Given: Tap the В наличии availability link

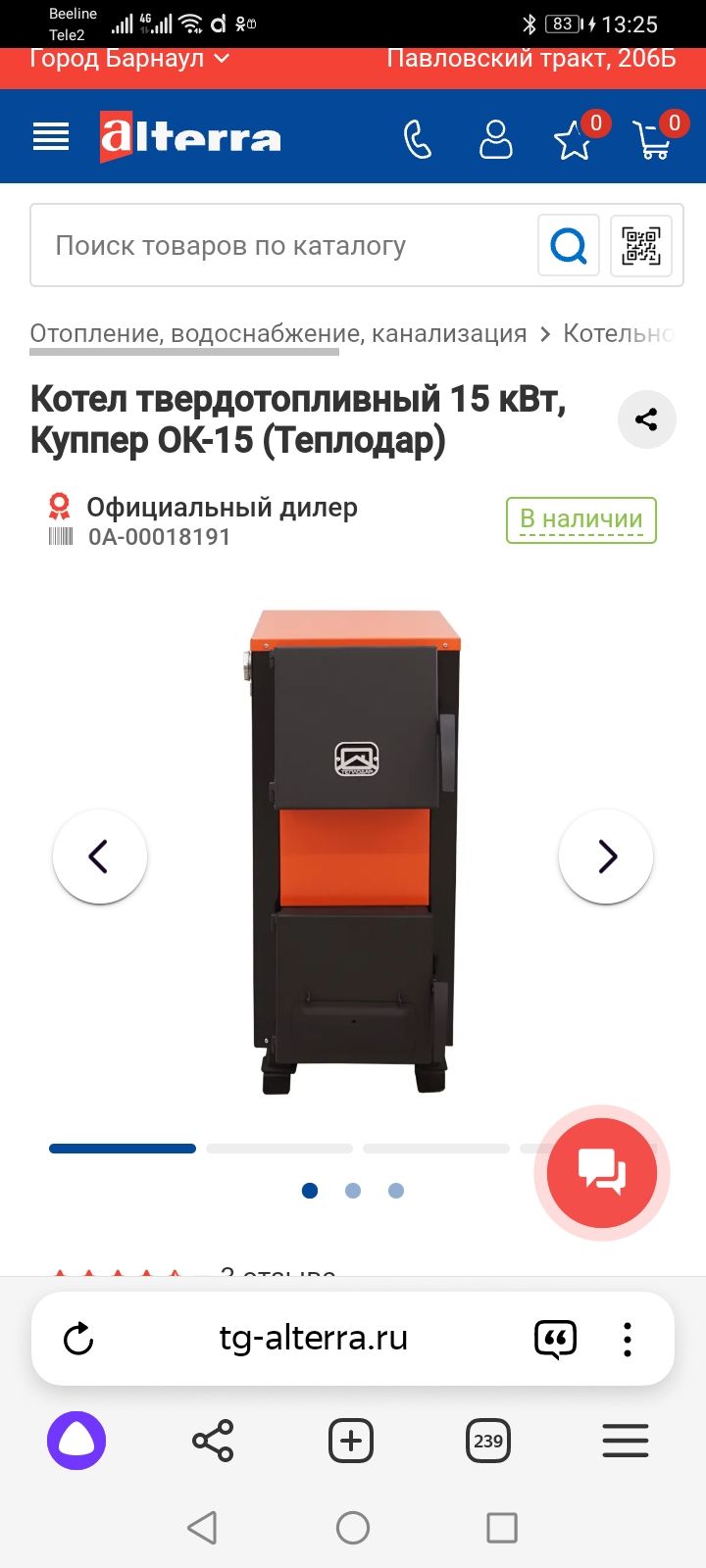Looking at the screenshot, I should click(580, 519).
